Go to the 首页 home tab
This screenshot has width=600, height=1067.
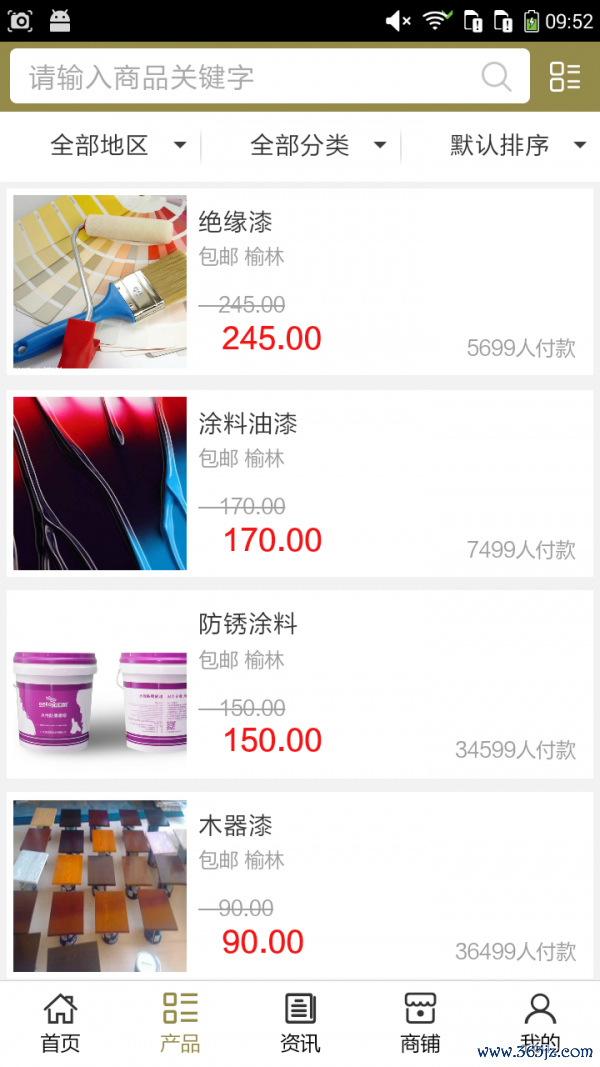click(60, 1023)
